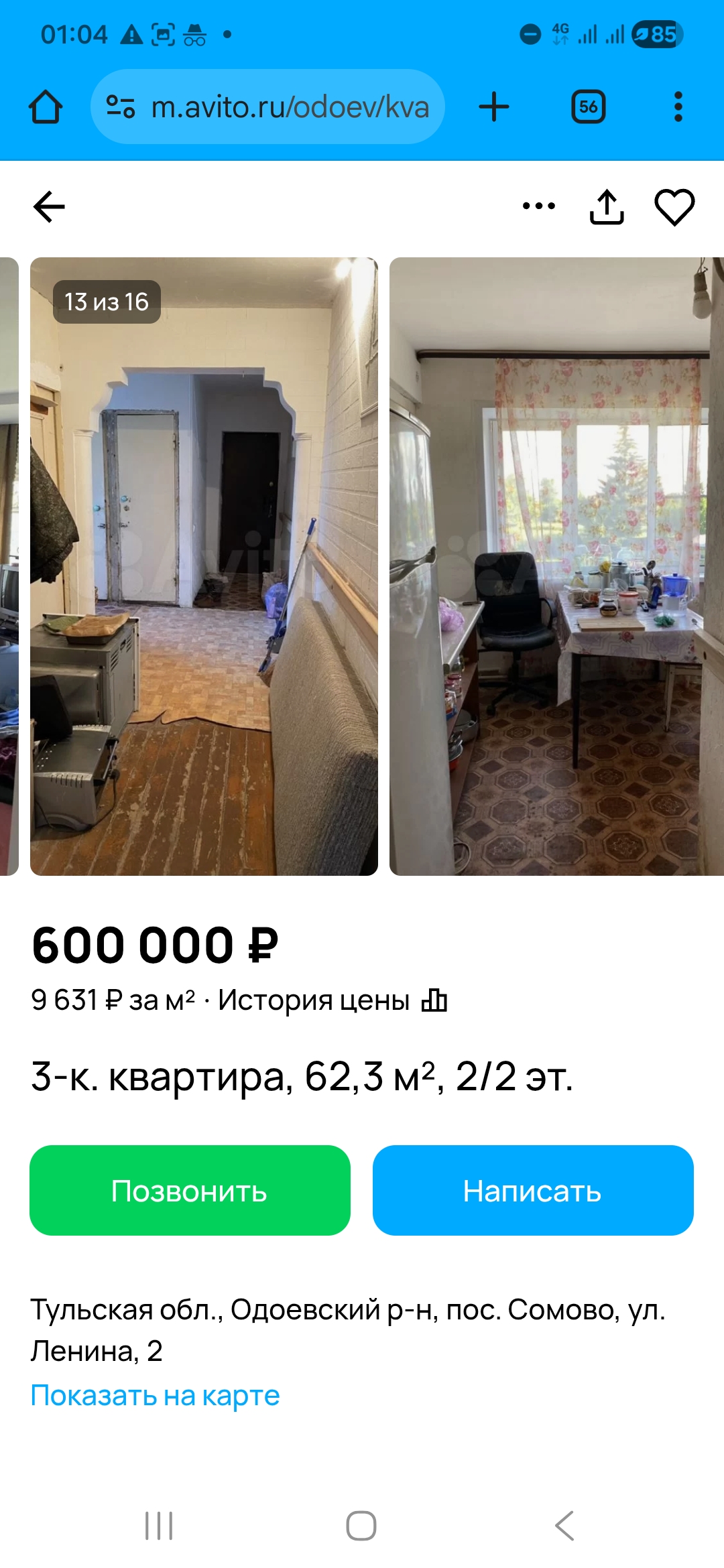This screenshot has width=724, height=1568.
Task: Go to the browser home page
Action: click(46, 107)
